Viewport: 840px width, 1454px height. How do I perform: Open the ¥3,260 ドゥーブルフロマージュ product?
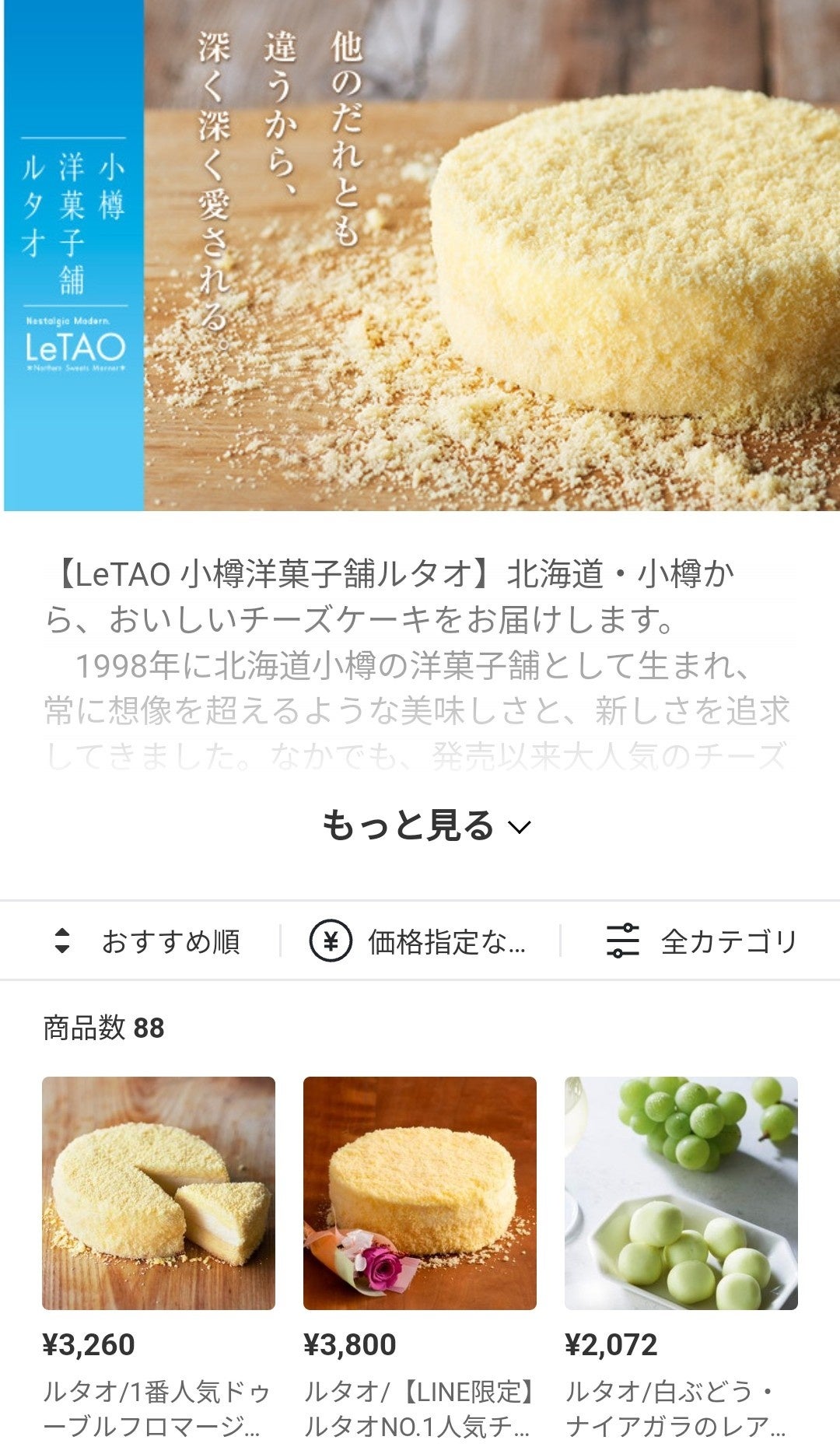click(x=159, y=1193)
